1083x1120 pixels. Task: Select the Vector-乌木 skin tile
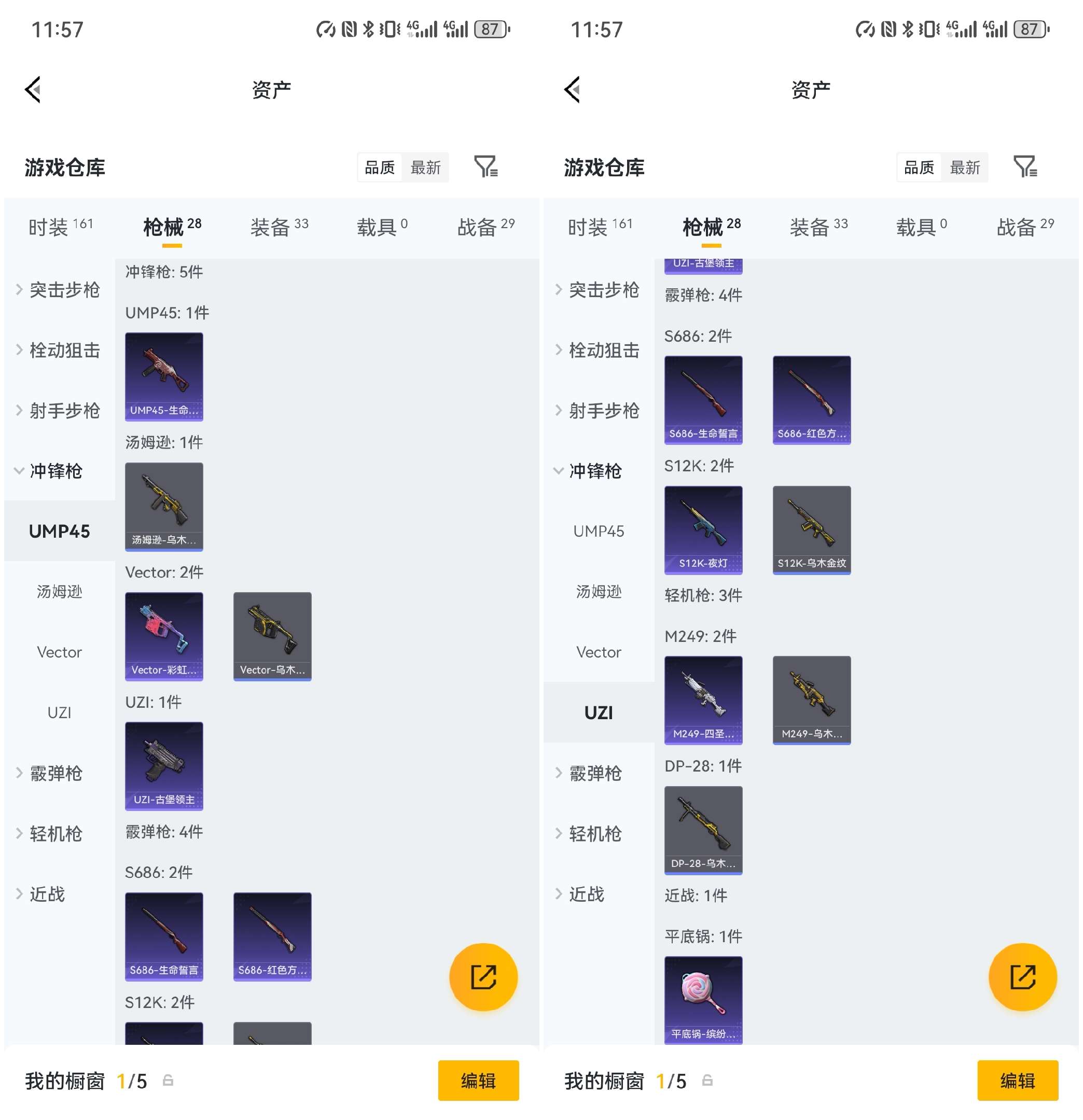tap(273, 637)
